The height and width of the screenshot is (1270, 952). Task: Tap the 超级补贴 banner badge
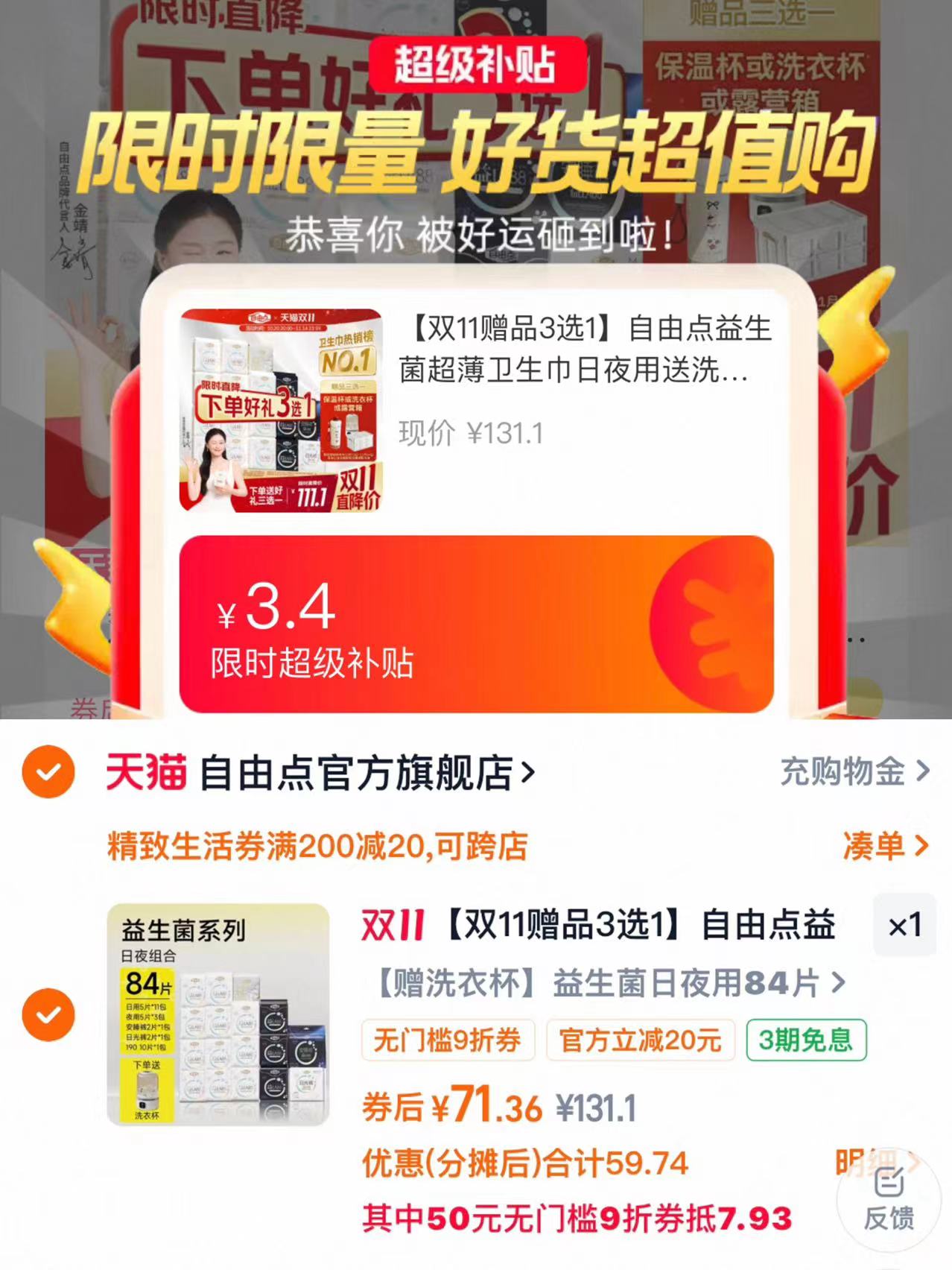476,66
